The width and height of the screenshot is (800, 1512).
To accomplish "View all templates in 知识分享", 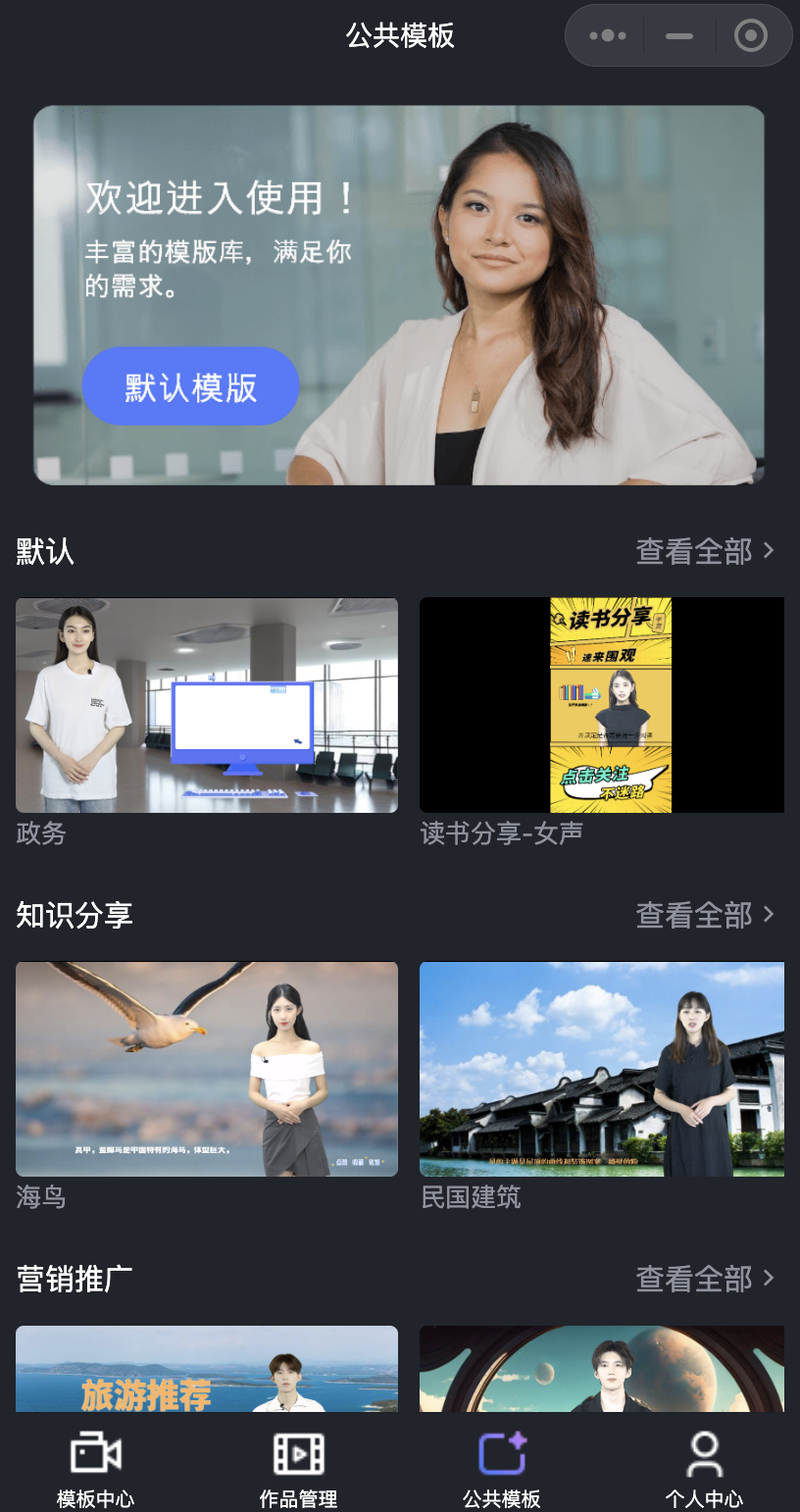I will tap(706, 915).
